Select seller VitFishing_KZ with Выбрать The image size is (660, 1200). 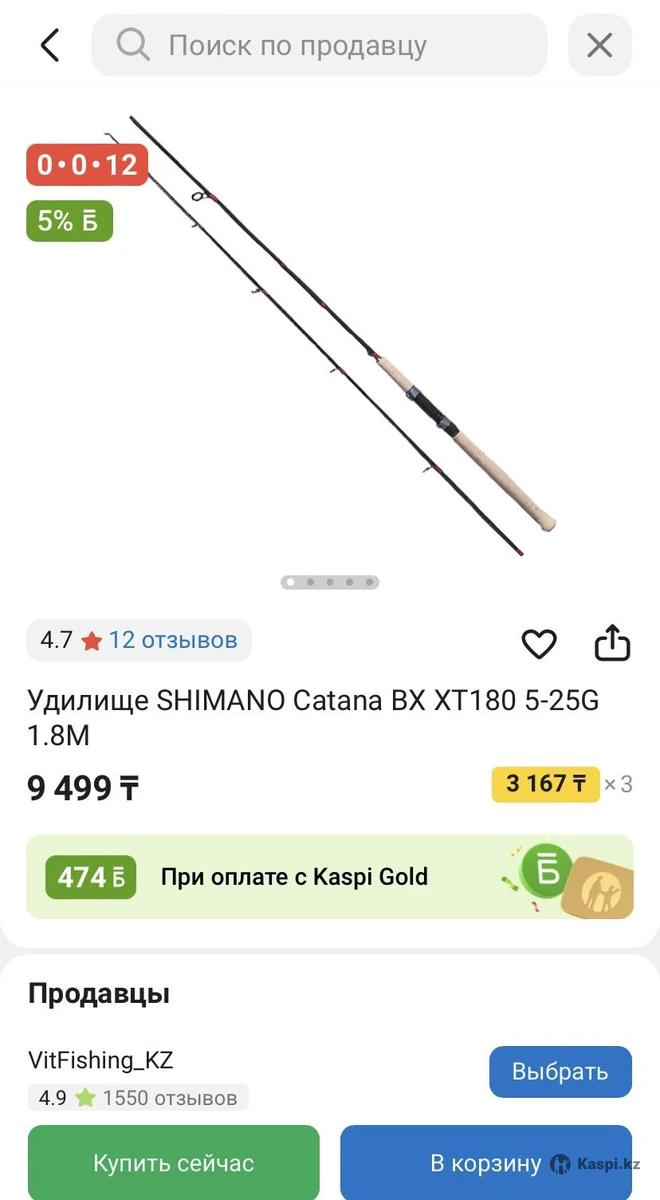pyautogui.click(x=560, y=1072)
